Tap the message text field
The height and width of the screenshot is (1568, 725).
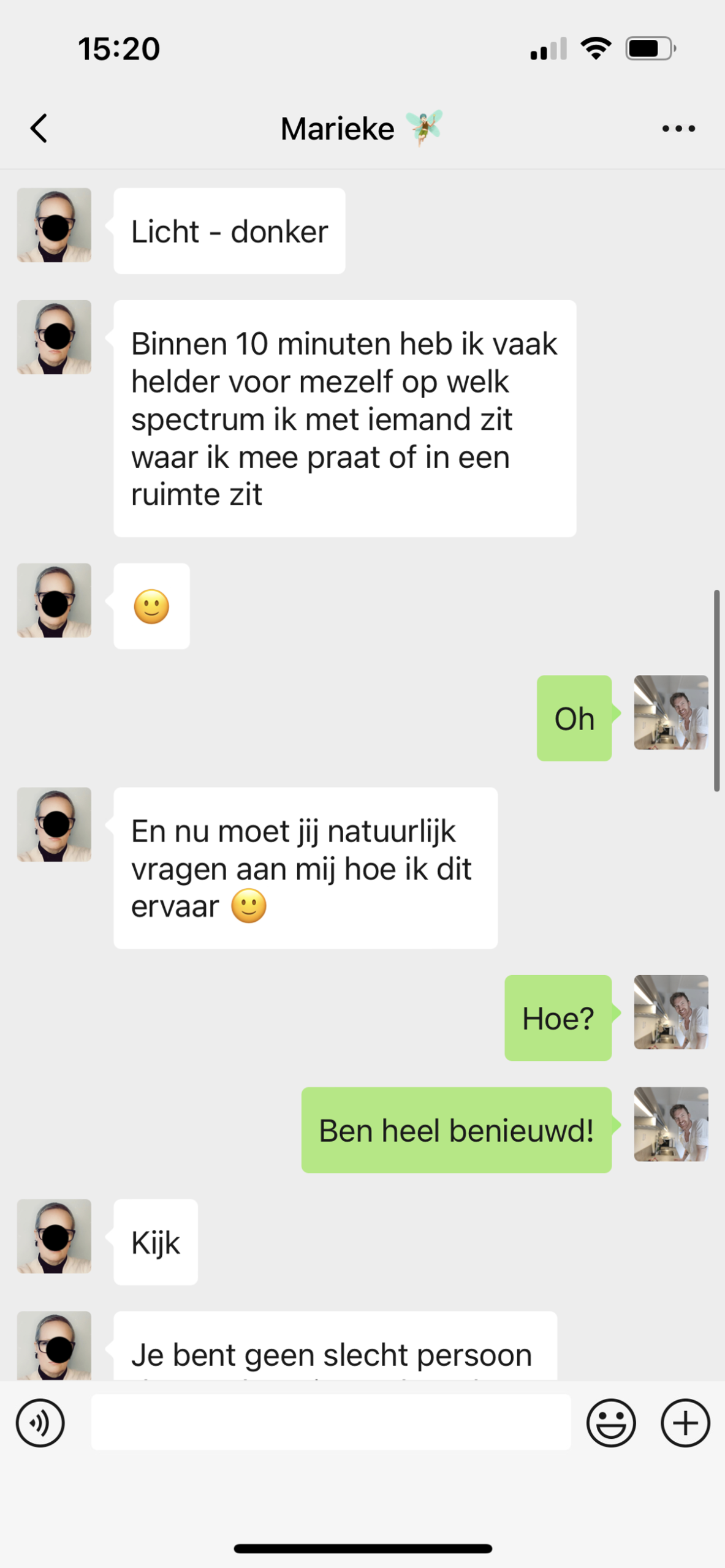click(331, 1422)
